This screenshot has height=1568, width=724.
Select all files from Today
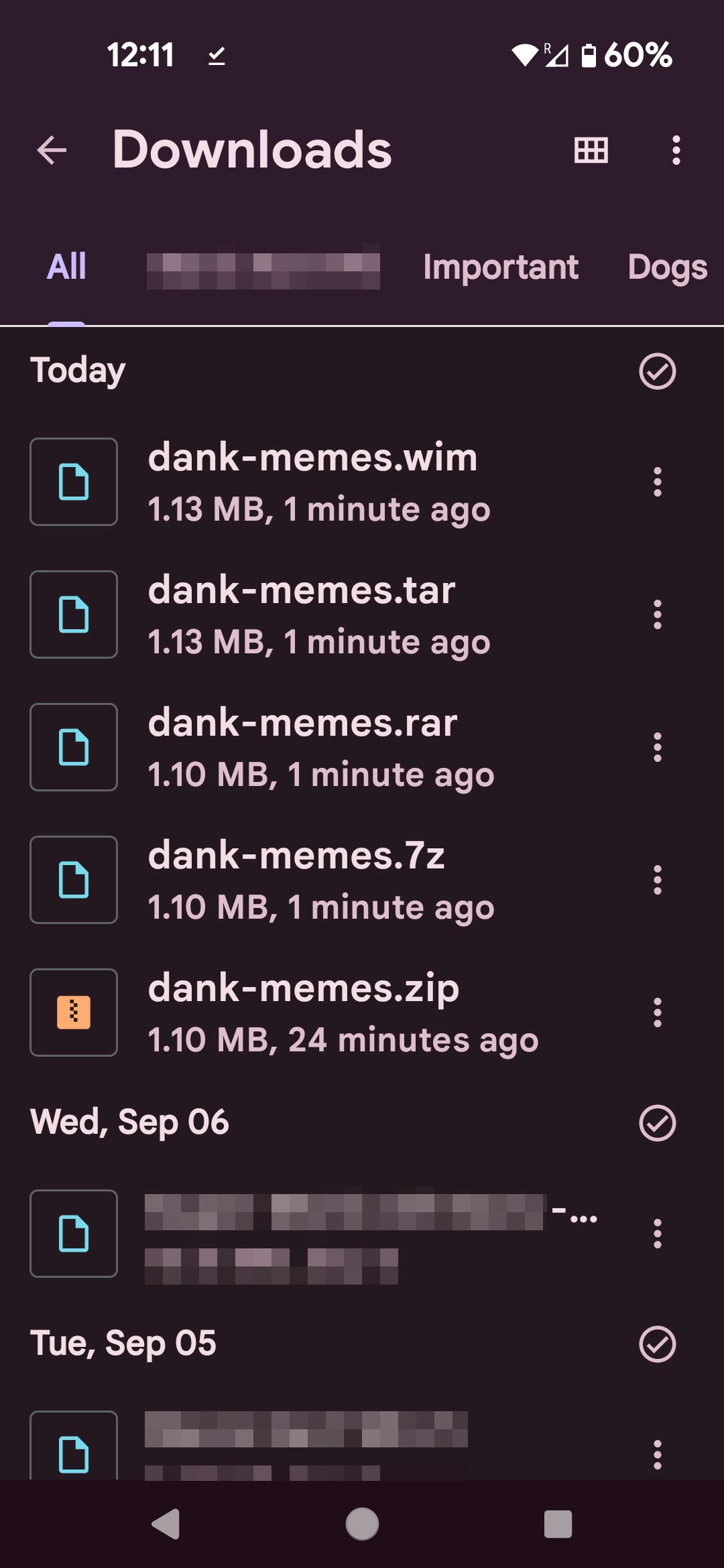click(657, 371)
